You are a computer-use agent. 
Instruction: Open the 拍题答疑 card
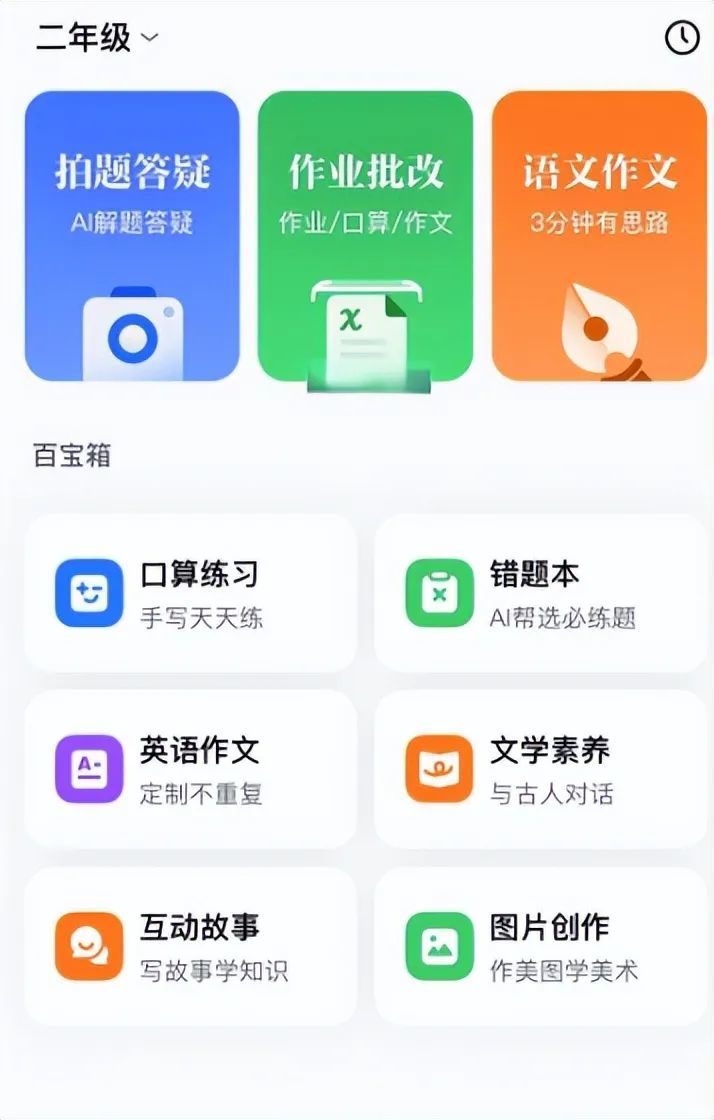(132, 236)
